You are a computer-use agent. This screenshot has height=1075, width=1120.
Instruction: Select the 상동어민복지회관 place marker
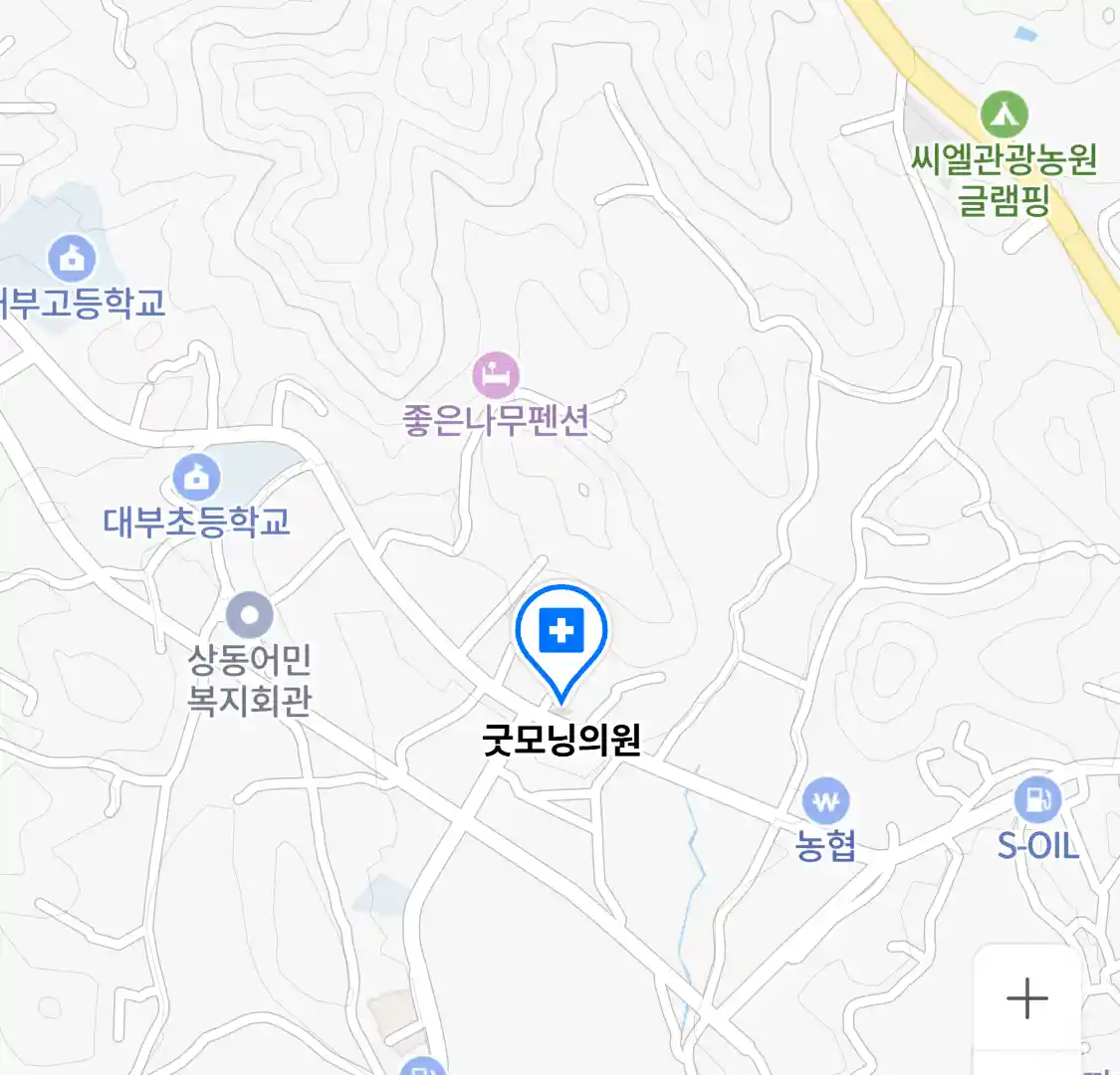[249, 615]
